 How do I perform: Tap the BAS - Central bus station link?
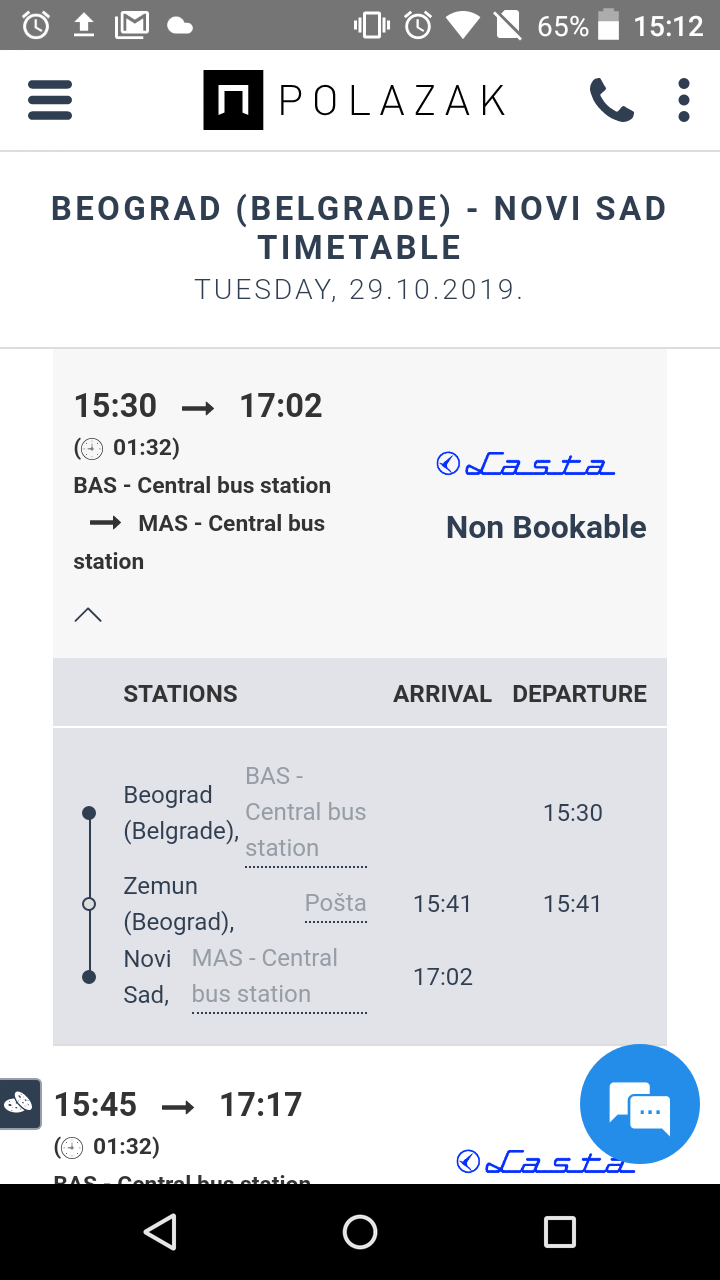(305, 812)
